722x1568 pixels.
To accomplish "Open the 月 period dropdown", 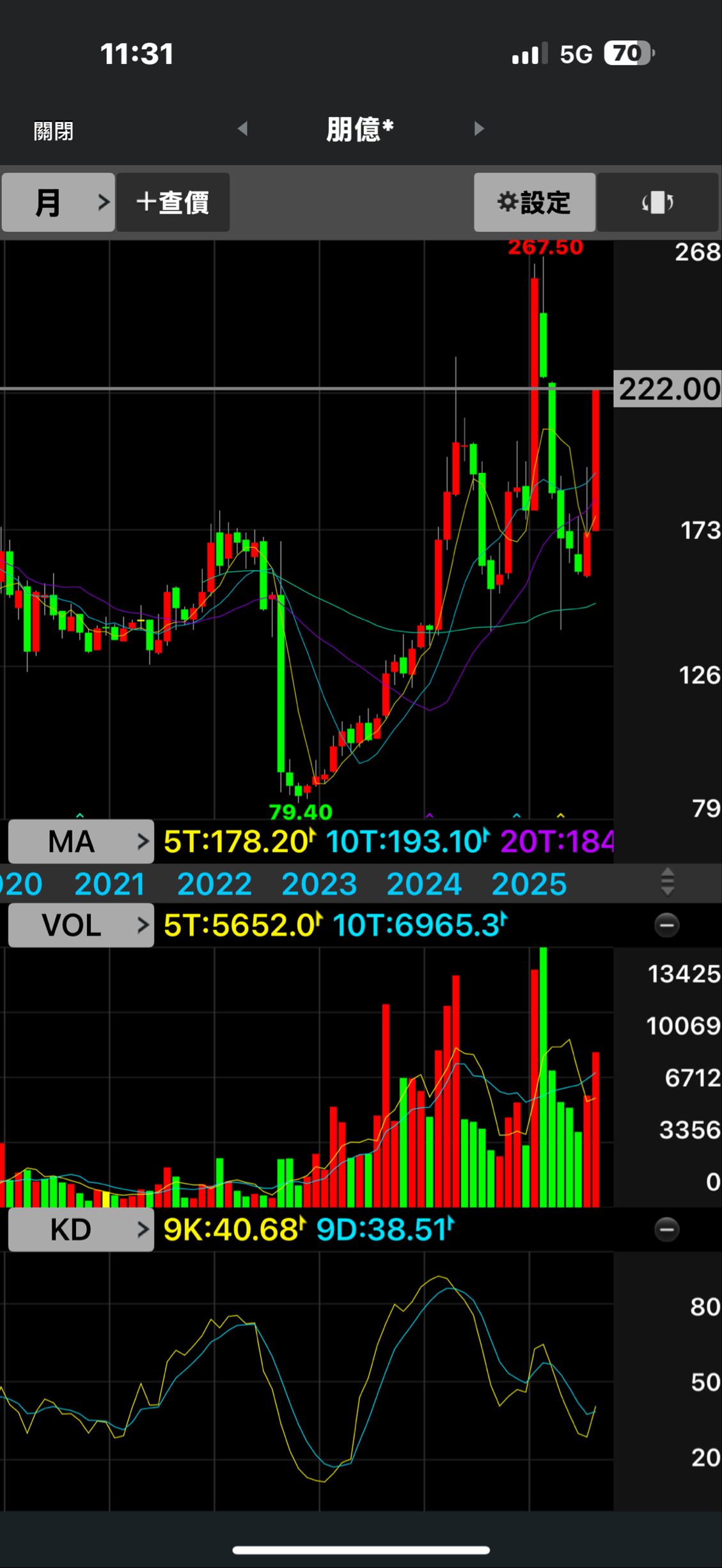I will (58, 203).
